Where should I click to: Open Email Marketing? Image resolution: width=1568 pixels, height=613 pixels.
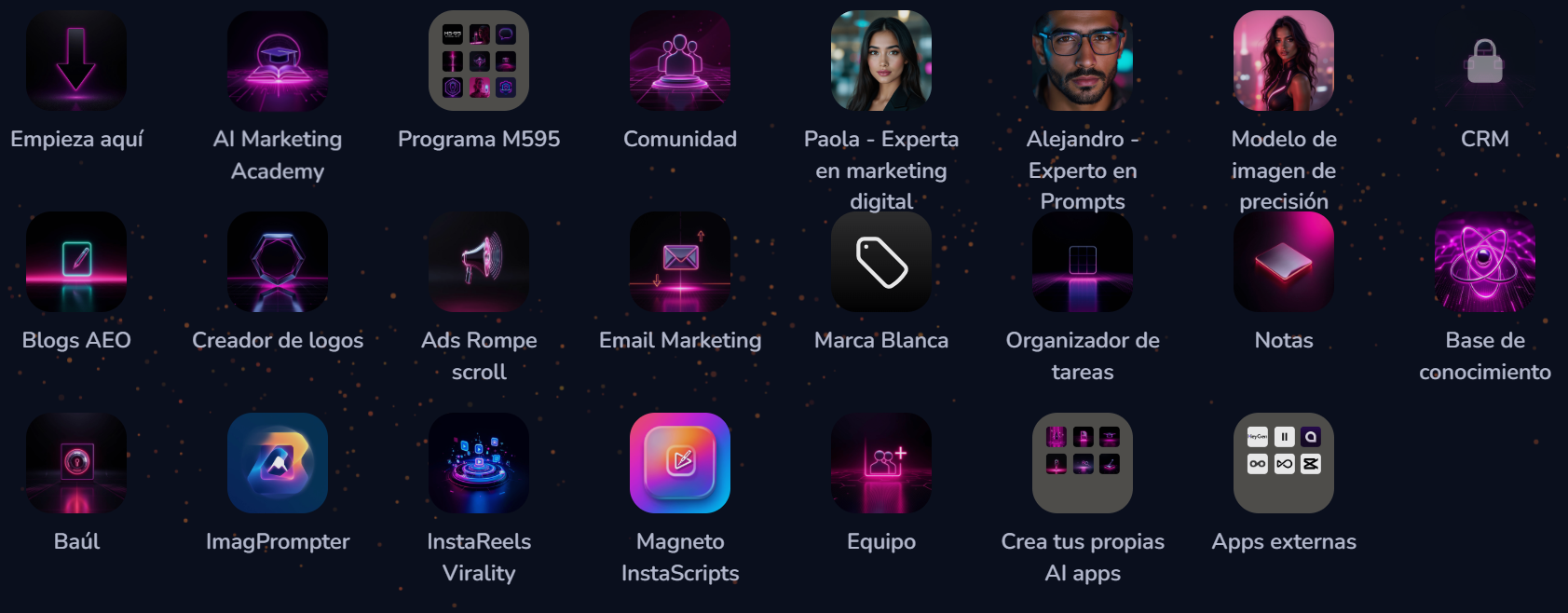[x=680, y=262]
